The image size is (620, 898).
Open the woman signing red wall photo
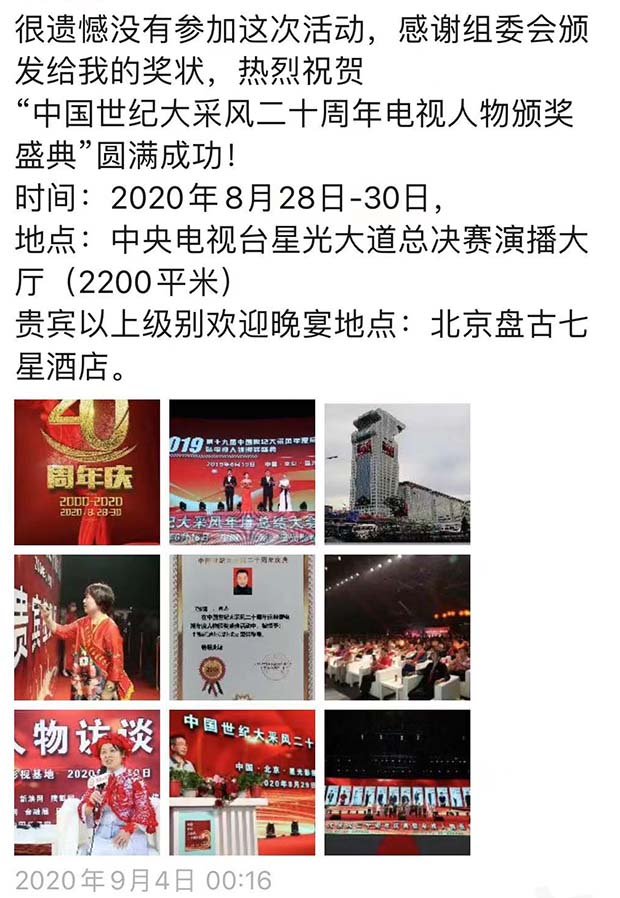coord(87,627)
